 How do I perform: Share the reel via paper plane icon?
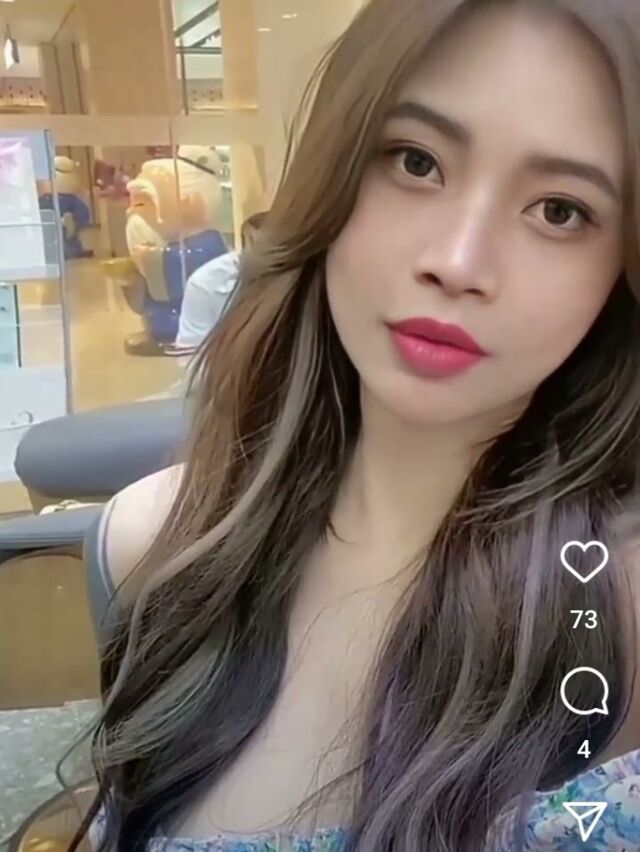click(584, 820)
